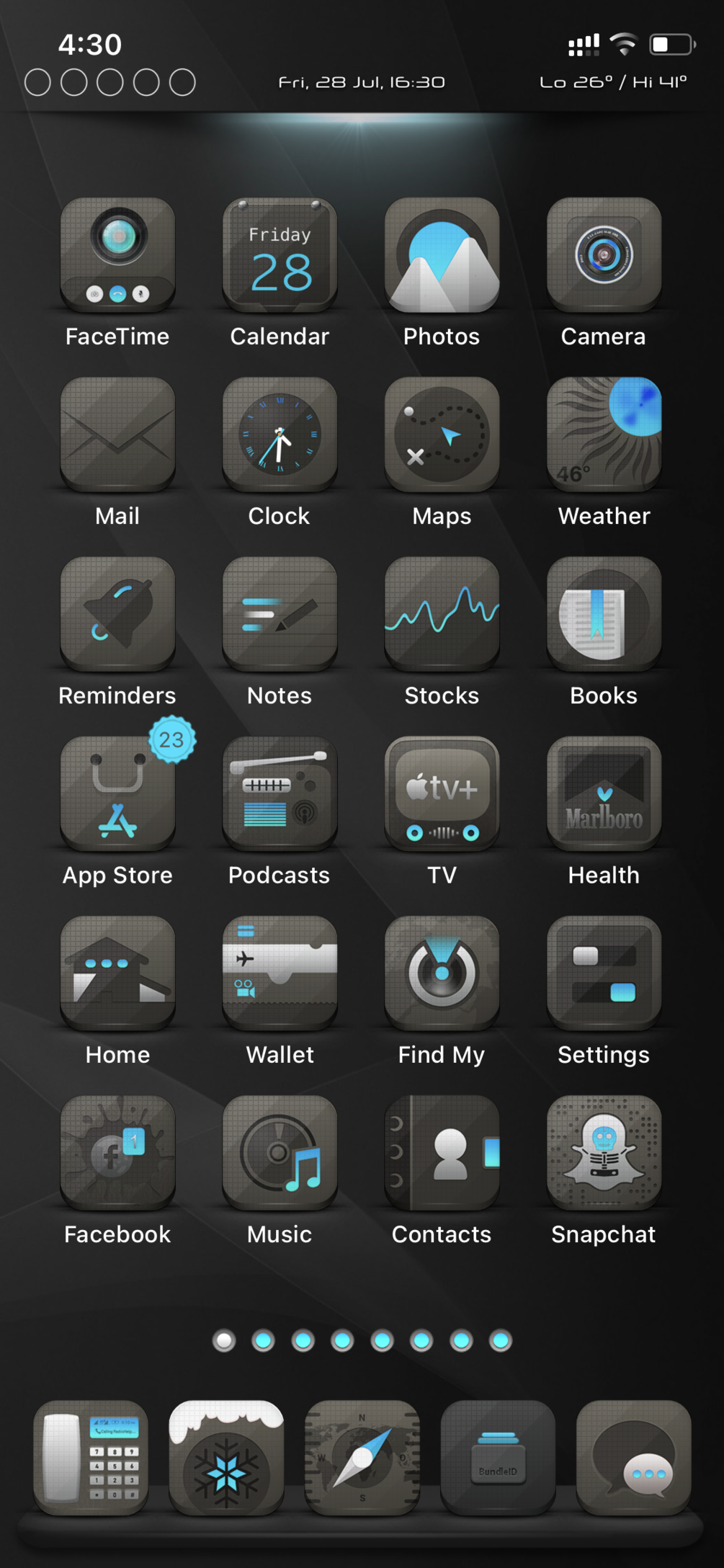This screenshot has width=724, height=1568.
Task: Open the Phone app in the dock
Action: point(91,1457)
